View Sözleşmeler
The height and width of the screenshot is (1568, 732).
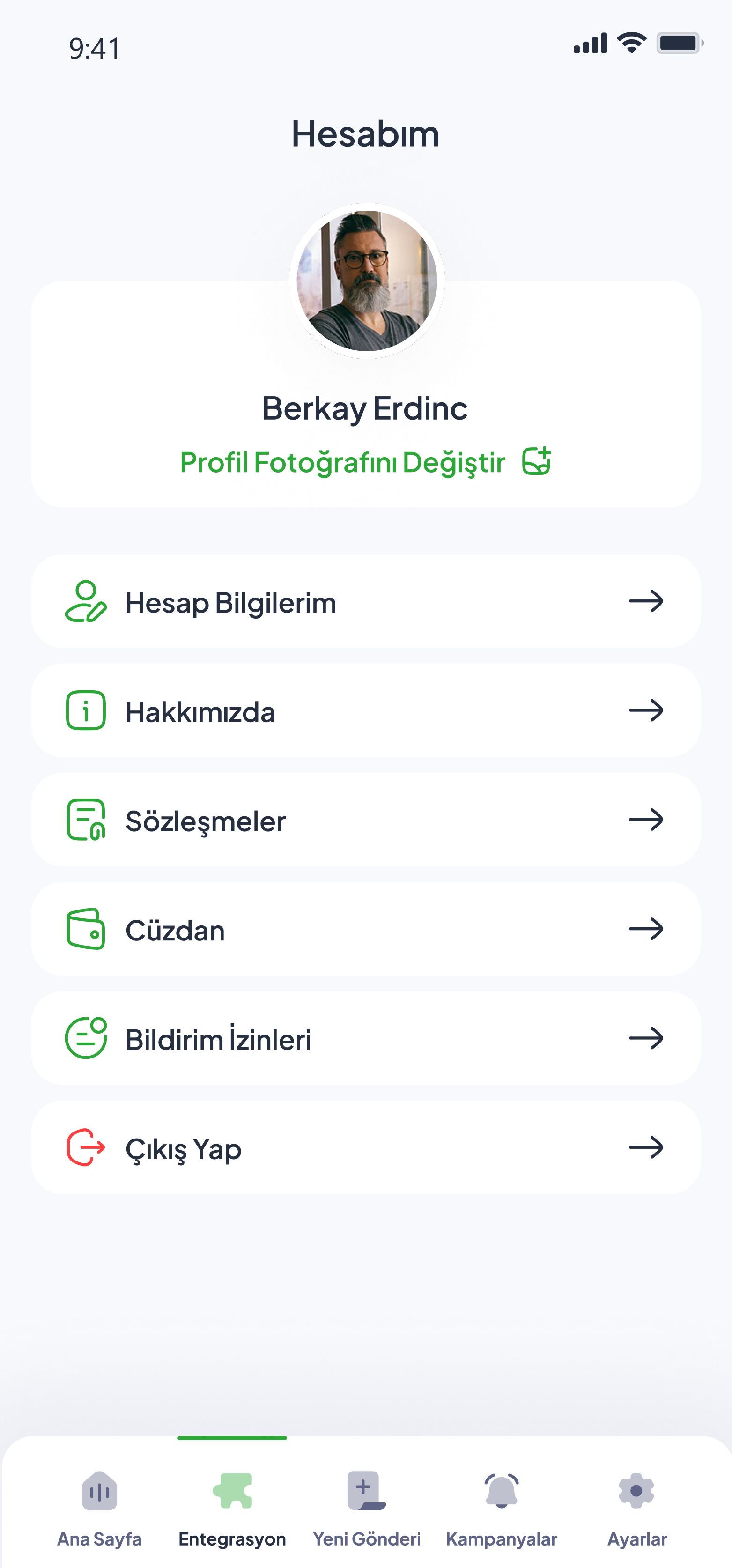[x=366, y=819]
